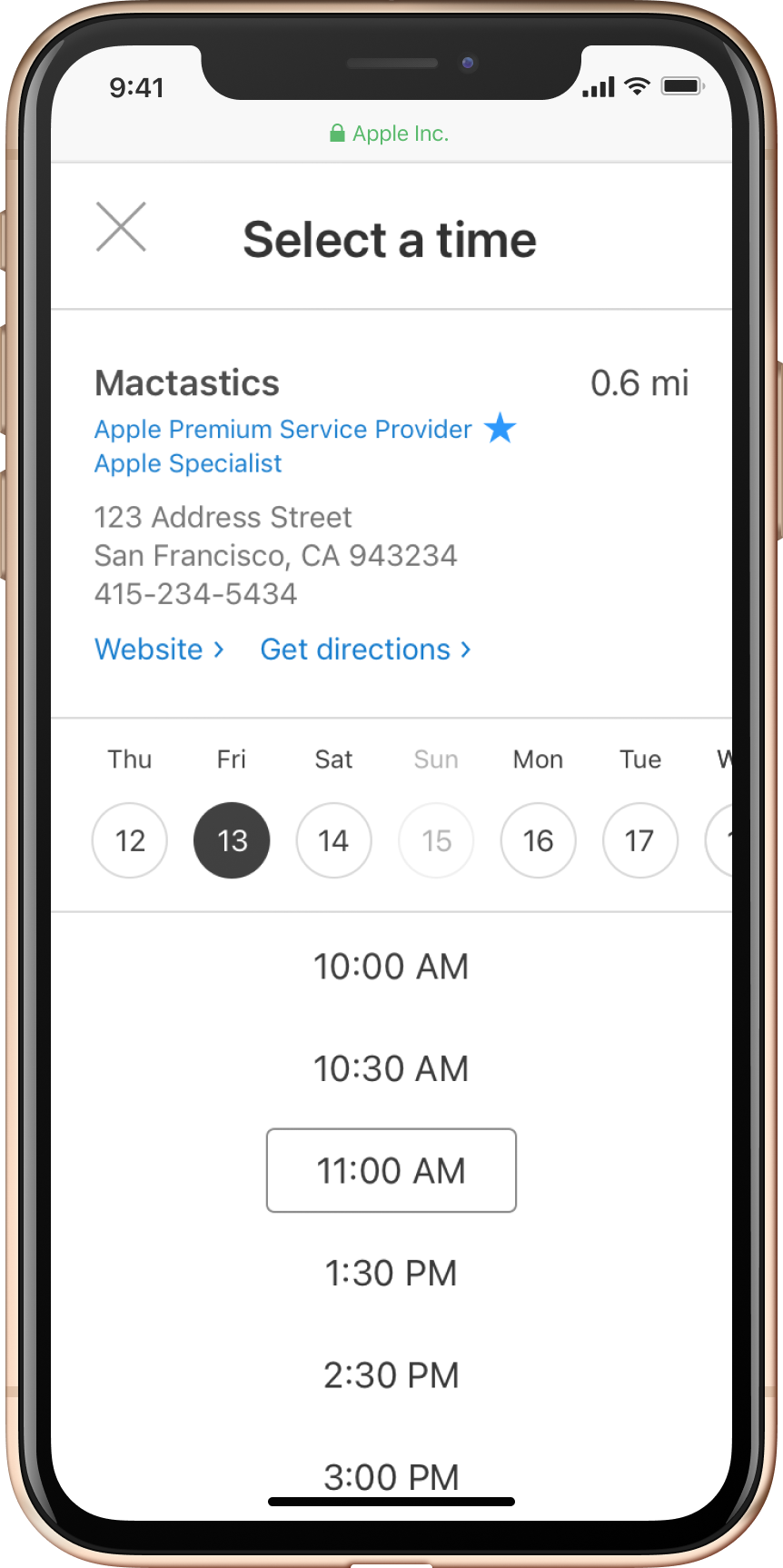Screen dimensions: 783x1568
Task: Select the 11:00 AM time slot
Action: (x=391, y=1170)
